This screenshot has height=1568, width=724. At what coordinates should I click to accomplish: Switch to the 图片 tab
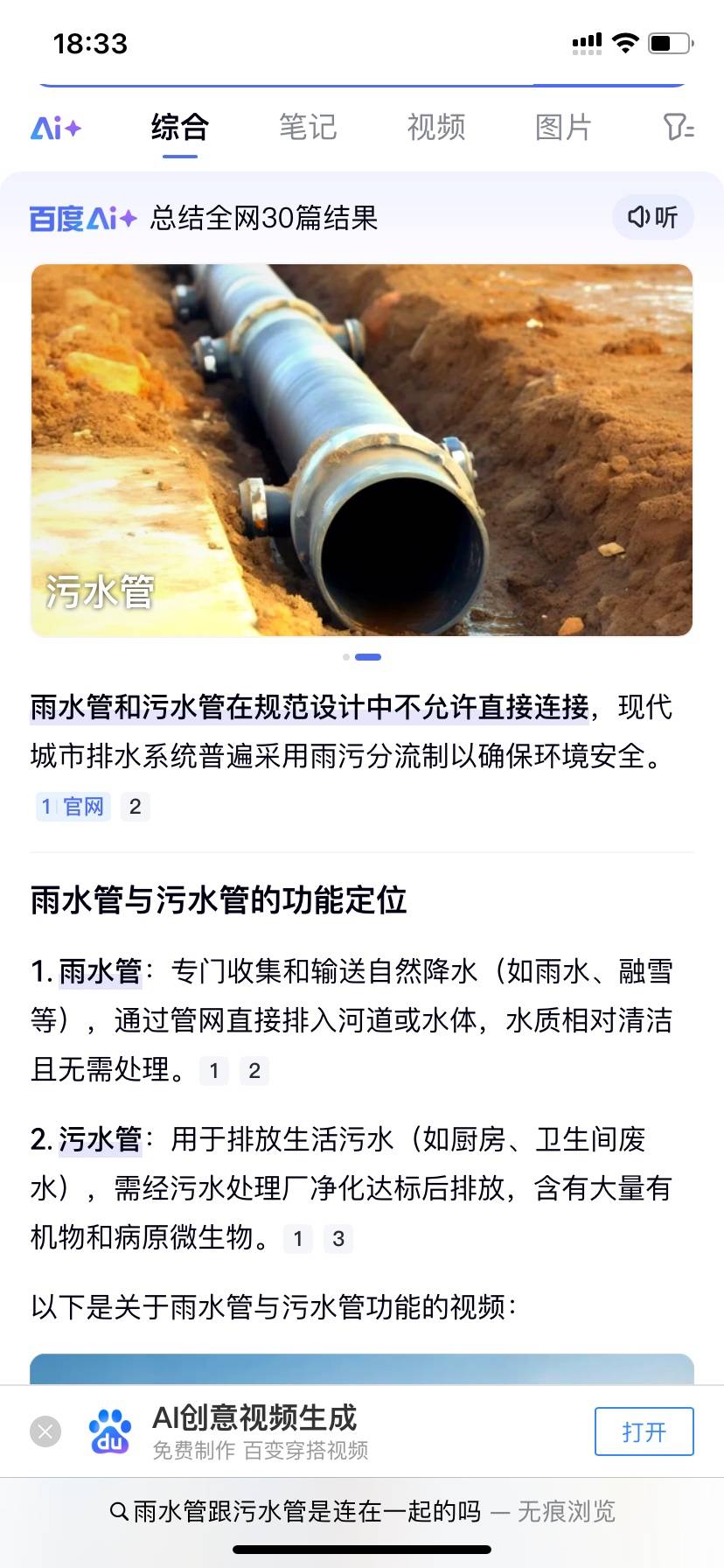(x=564, y=128)
